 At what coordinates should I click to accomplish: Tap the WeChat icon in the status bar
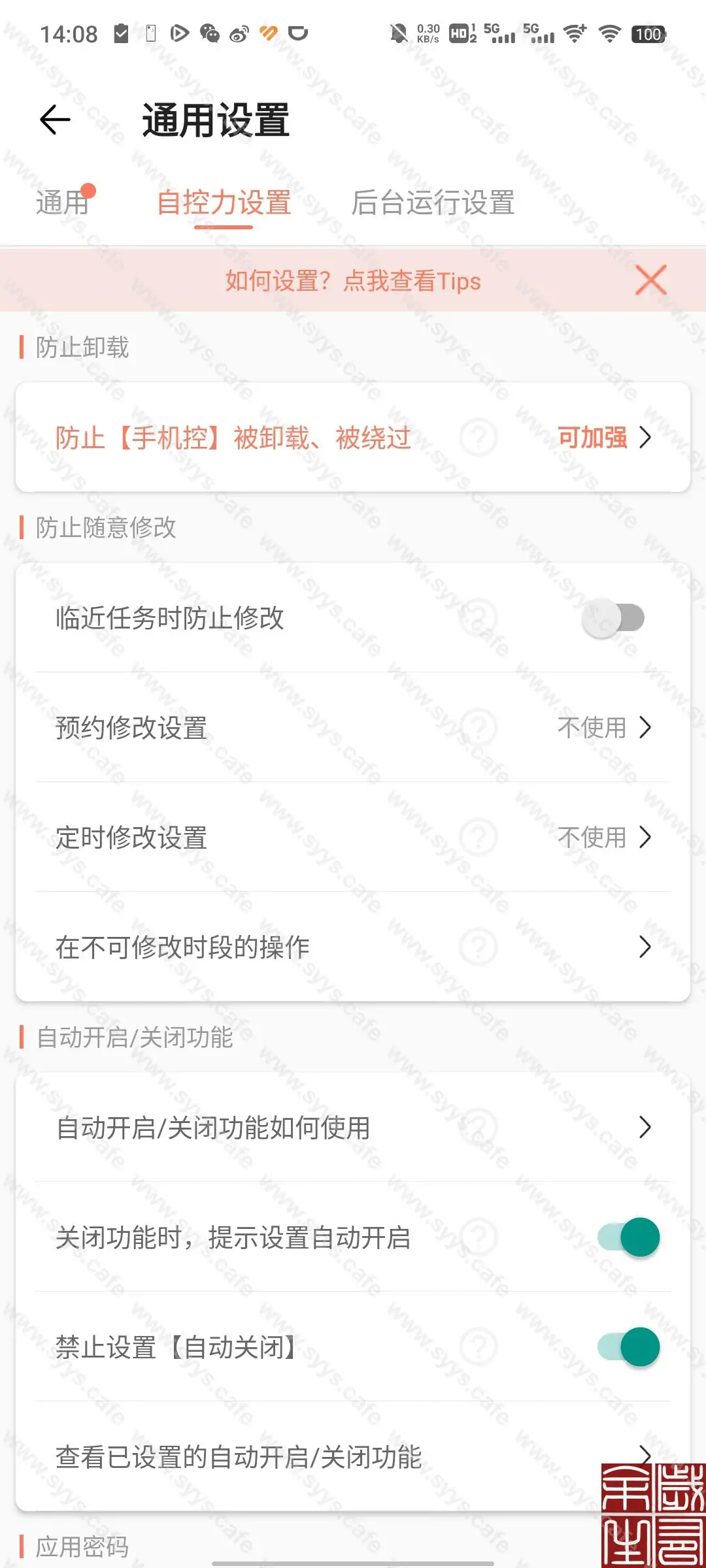[209, 34]
